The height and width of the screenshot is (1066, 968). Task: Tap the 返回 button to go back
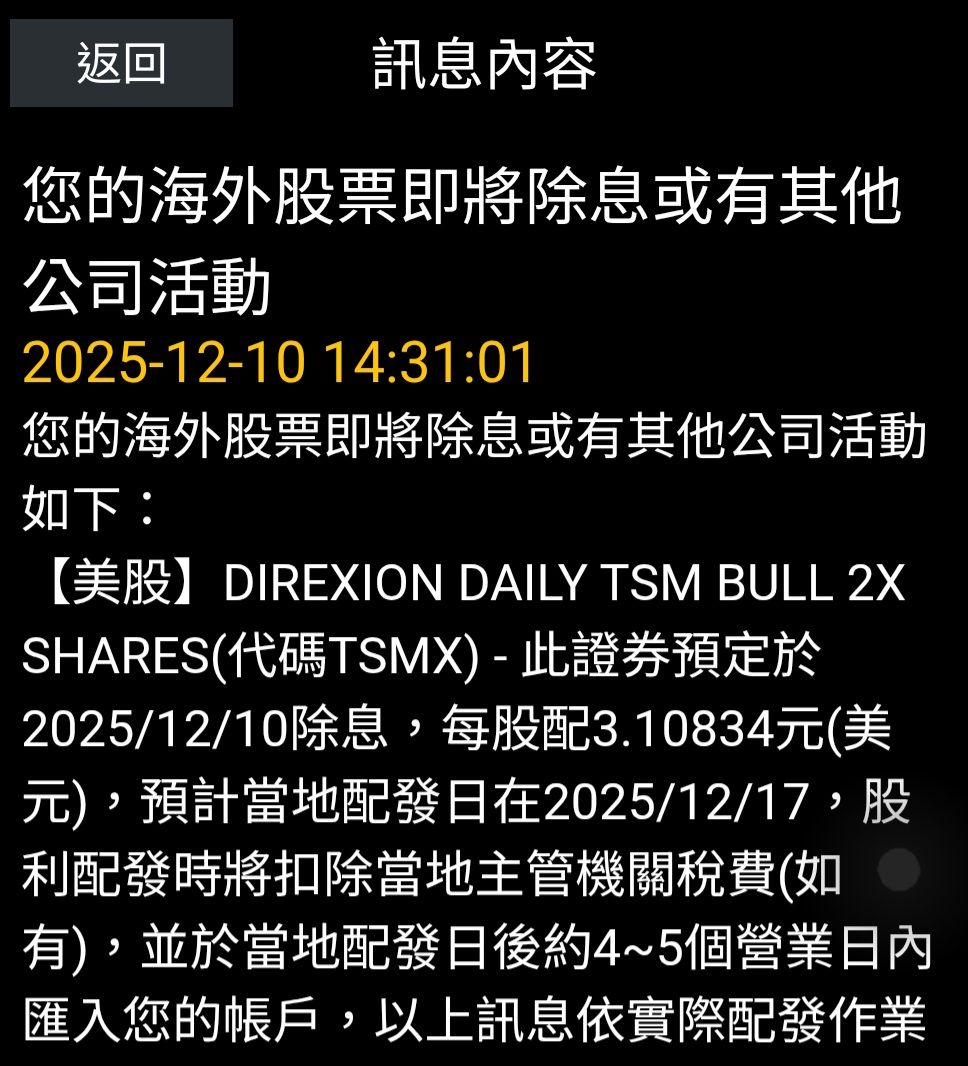(121, 63)
